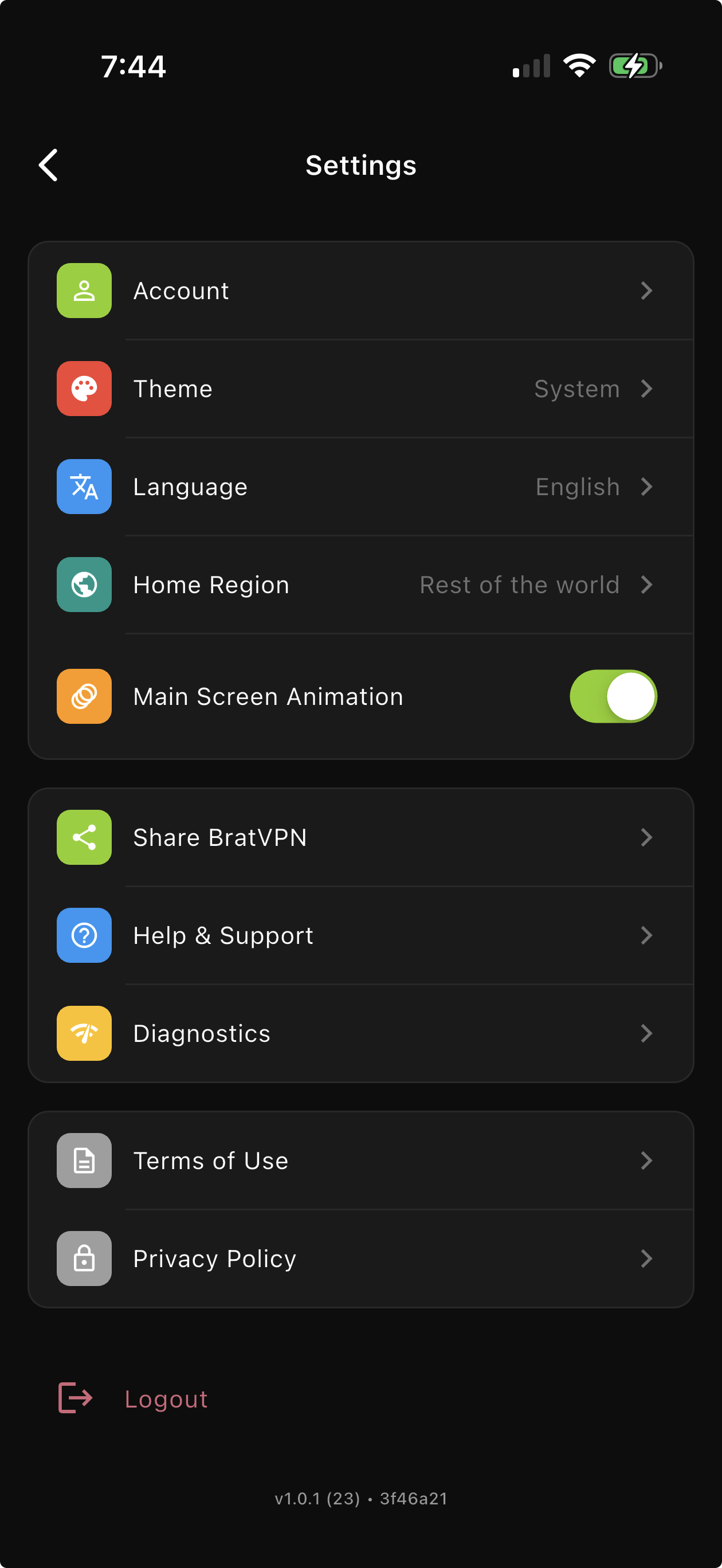
Task: Disable Main Screen Animation
Action: [x=613, y=696]
